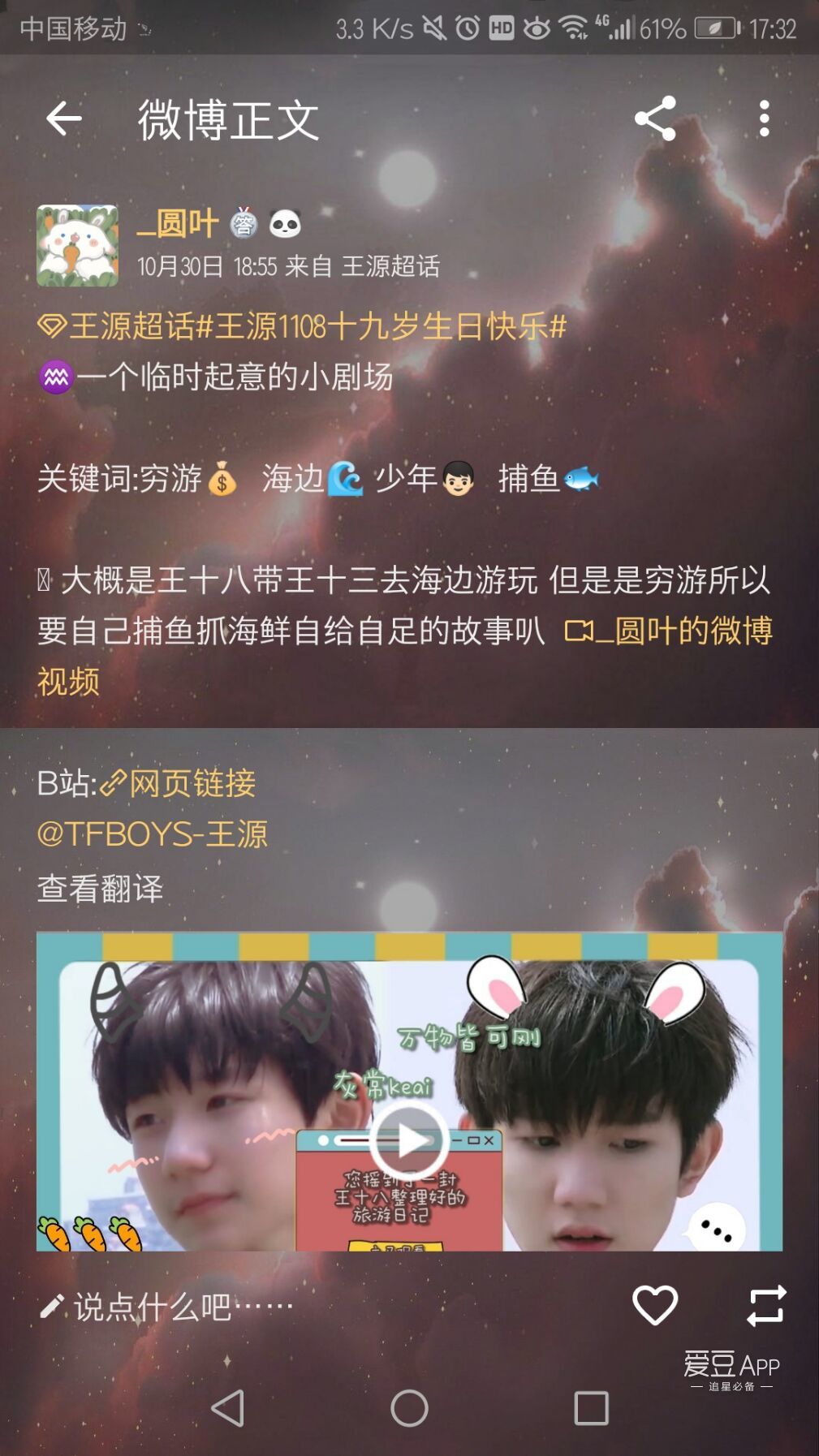Share this Weibo post
The height and width of the screenshot is (1456, 819).
point(655,118)
